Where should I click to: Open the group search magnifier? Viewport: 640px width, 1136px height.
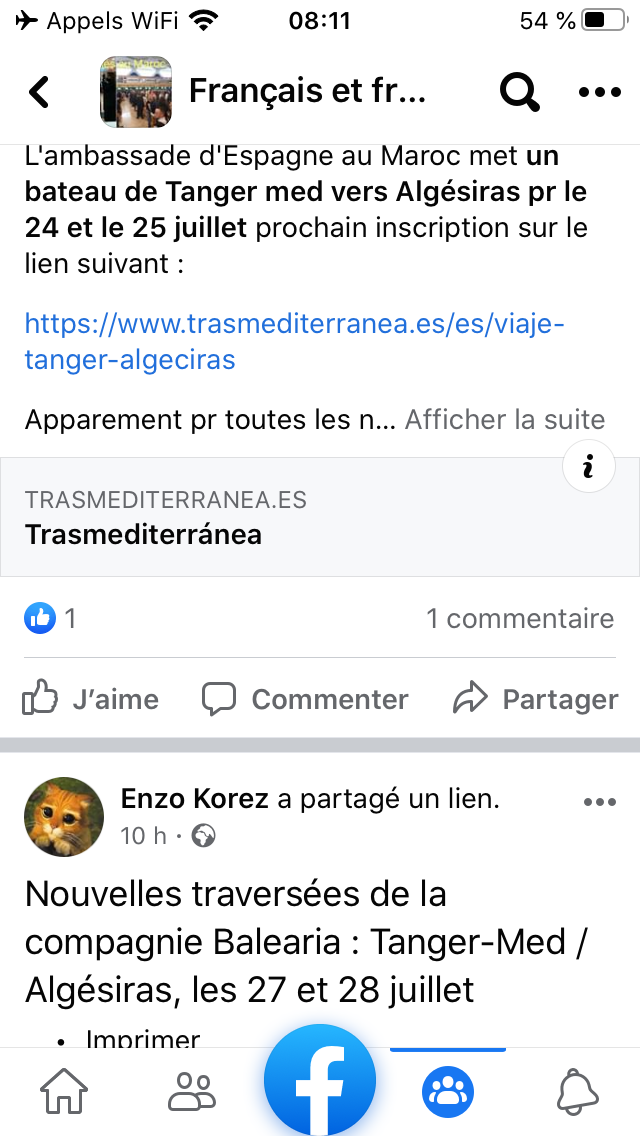pyautogui.click(x=519, y=92)
